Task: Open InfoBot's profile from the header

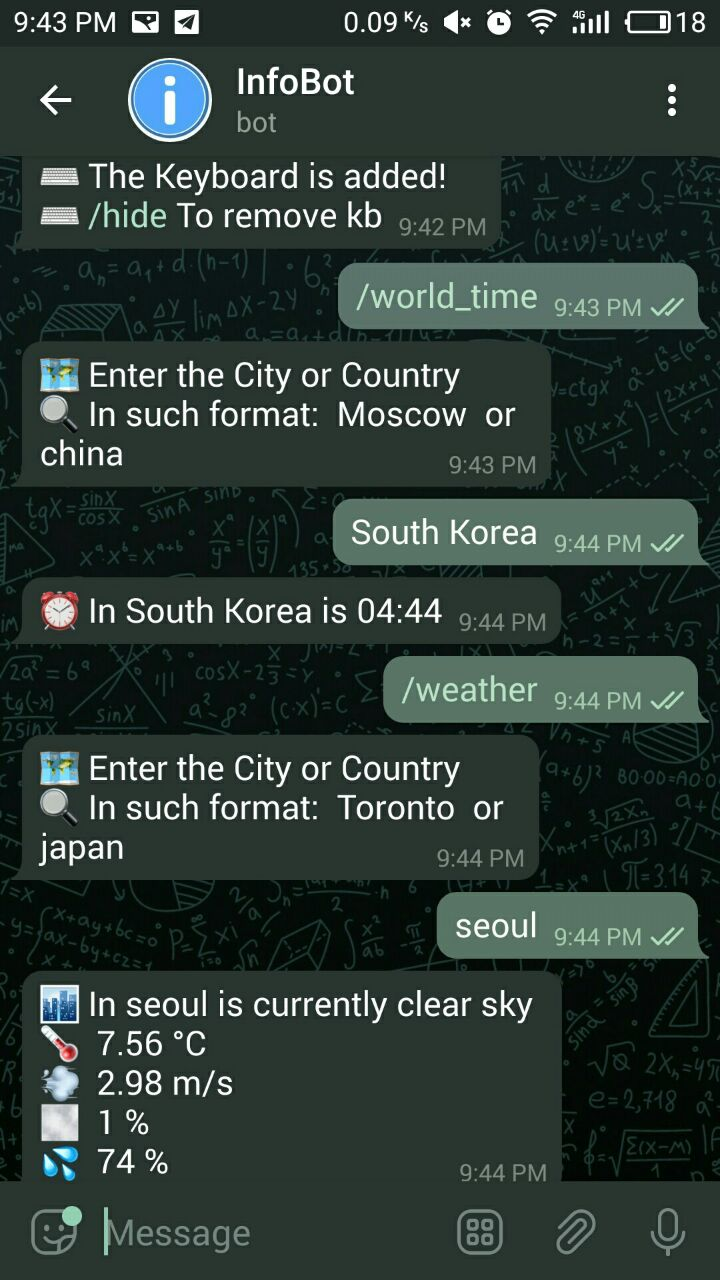Action: (295, 100)
